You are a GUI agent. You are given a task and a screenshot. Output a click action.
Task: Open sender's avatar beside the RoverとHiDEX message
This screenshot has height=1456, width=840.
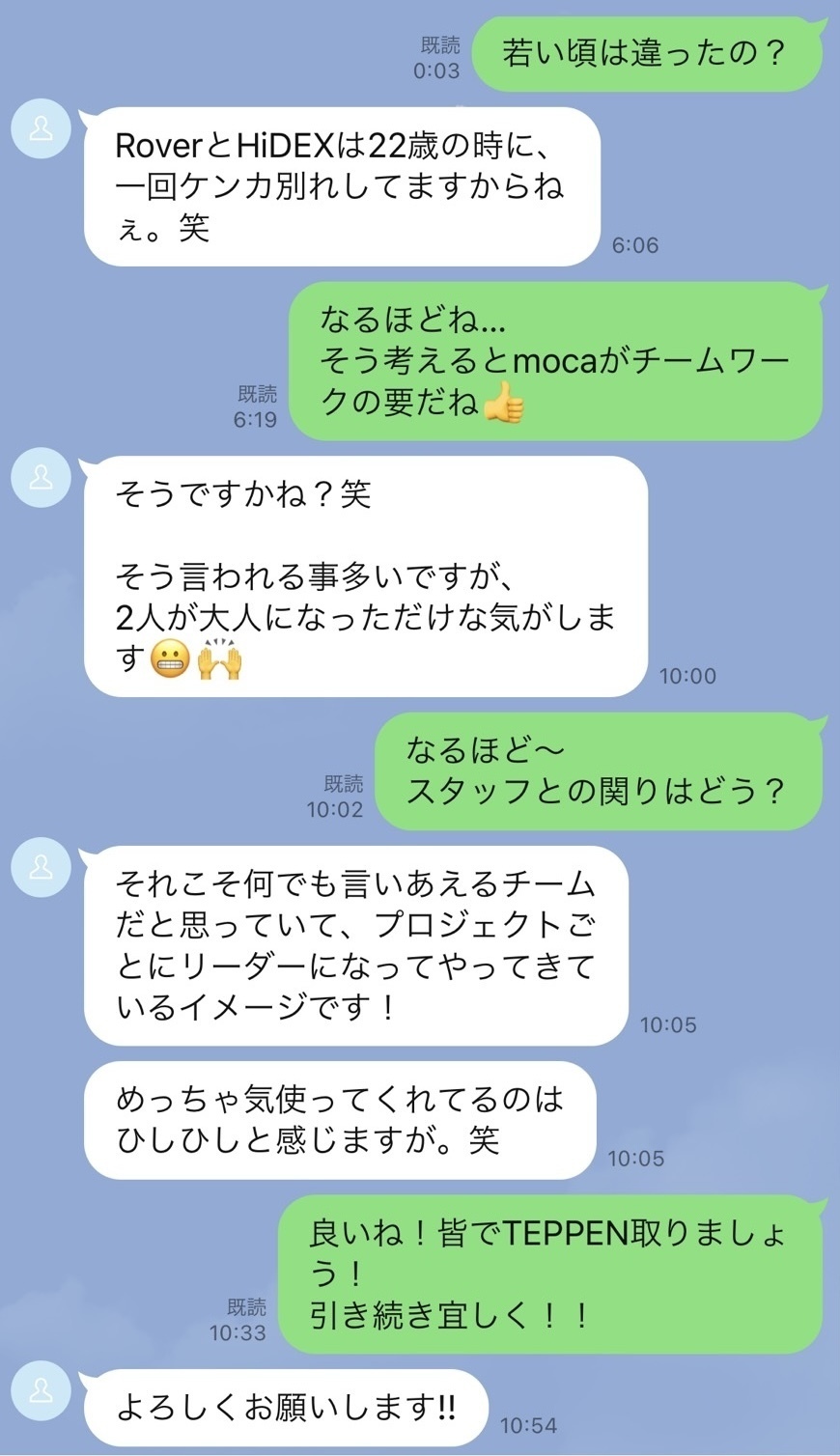[41, 127]
